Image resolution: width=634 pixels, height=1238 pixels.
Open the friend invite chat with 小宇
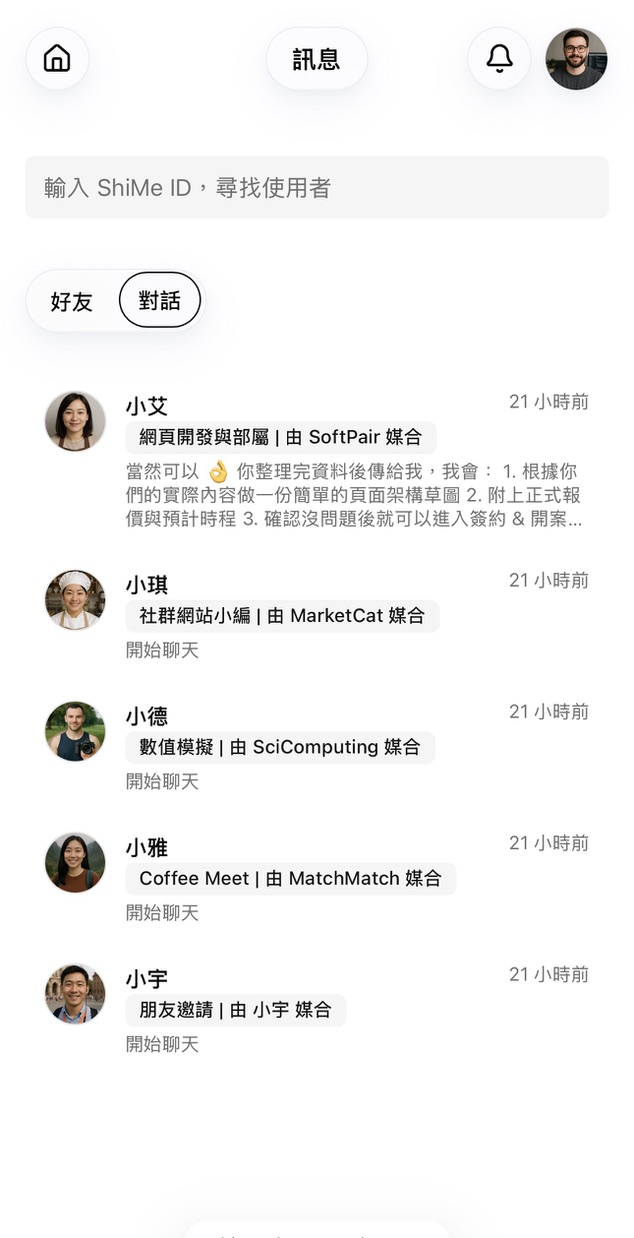tap(316, 1008)
